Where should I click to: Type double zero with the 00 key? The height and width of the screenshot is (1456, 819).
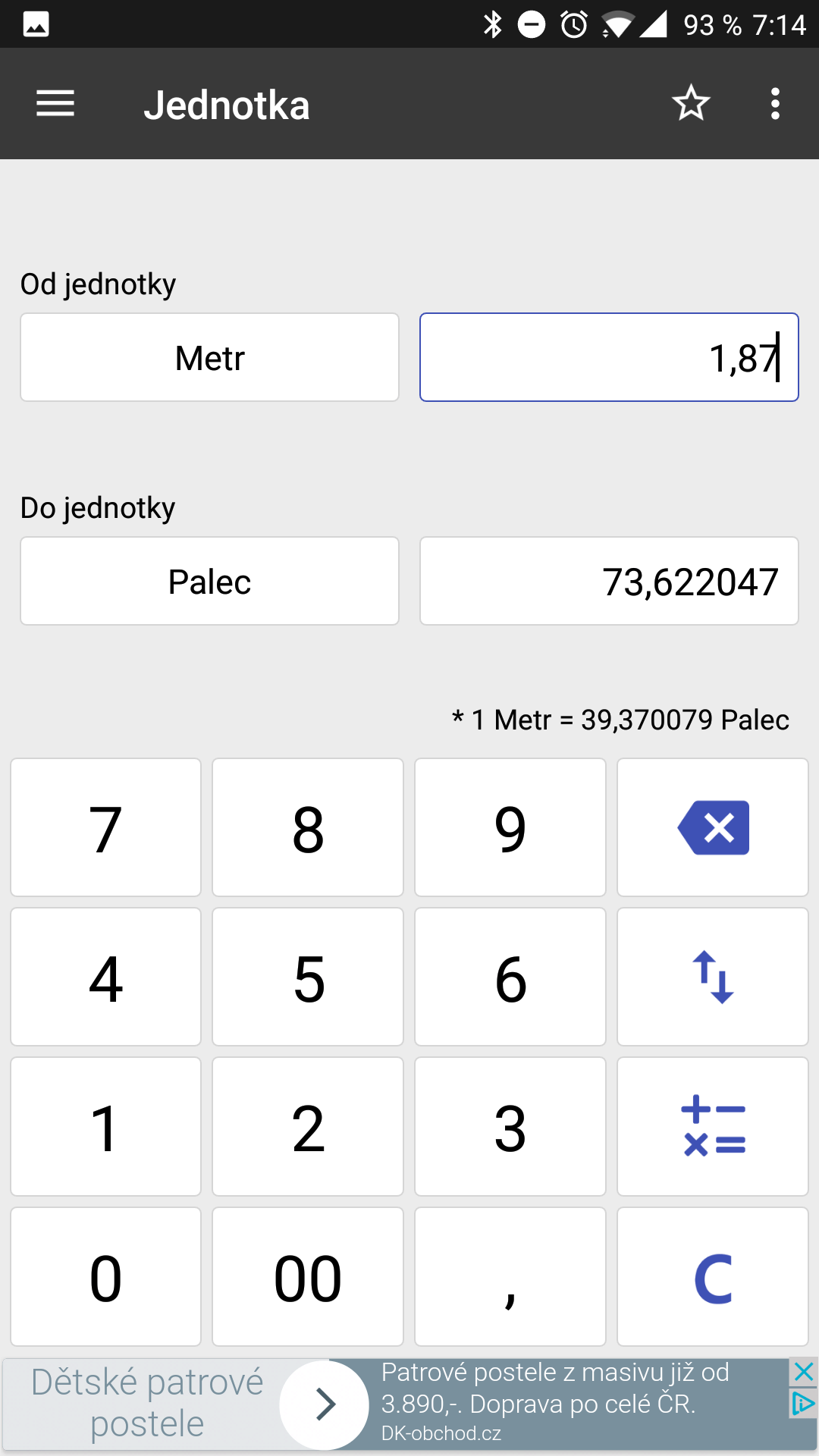308,1276
